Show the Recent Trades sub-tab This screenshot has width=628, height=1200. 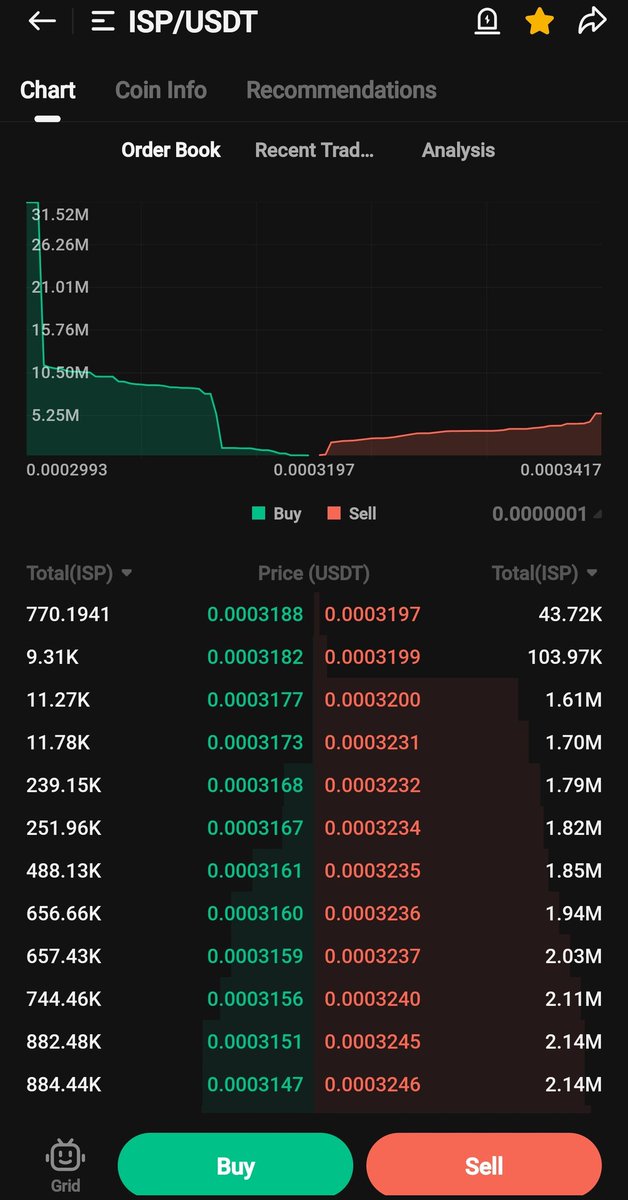tap(314, 150)
